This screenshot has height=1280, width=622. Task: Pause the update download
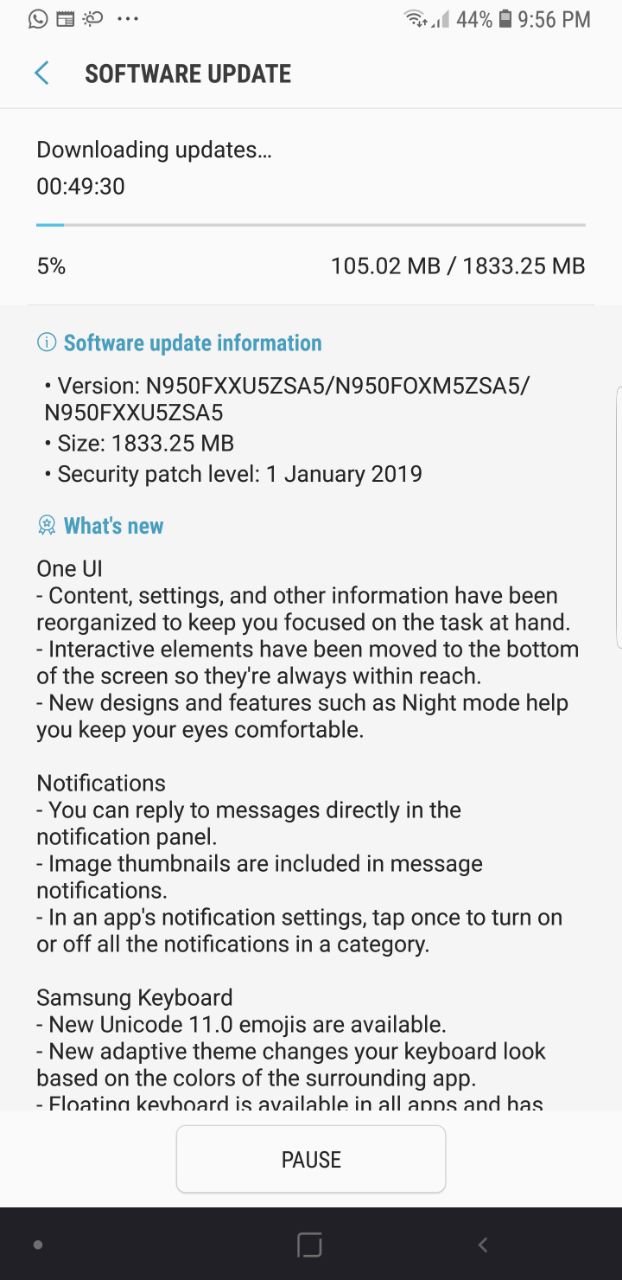(311, 1159)
